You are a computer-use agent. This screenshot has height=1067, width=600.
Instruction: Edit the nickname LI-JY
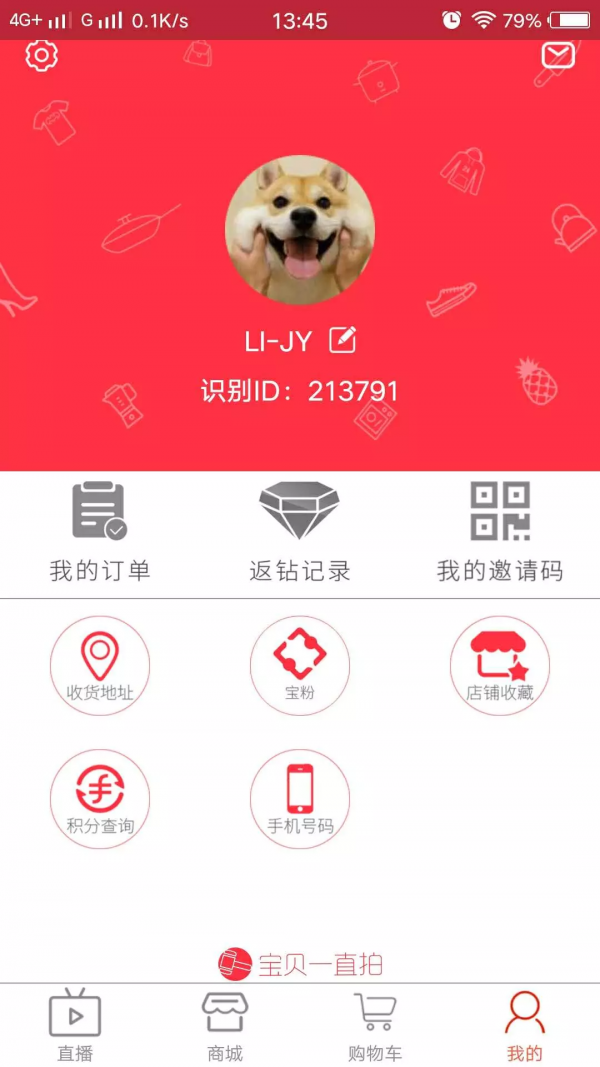(343, 340)
